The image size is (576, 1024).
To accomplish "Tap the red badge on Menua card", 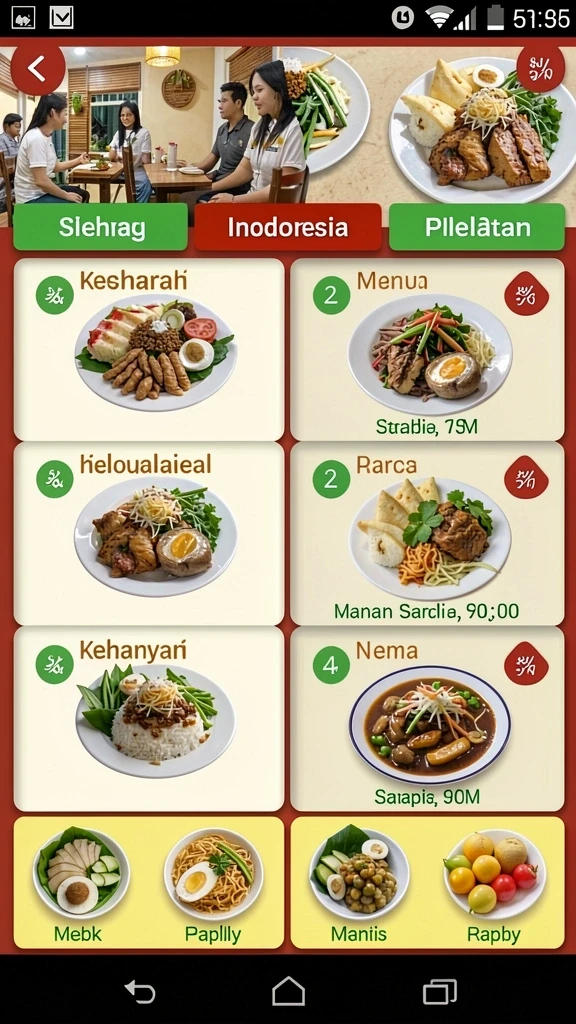I will [526, 294].
